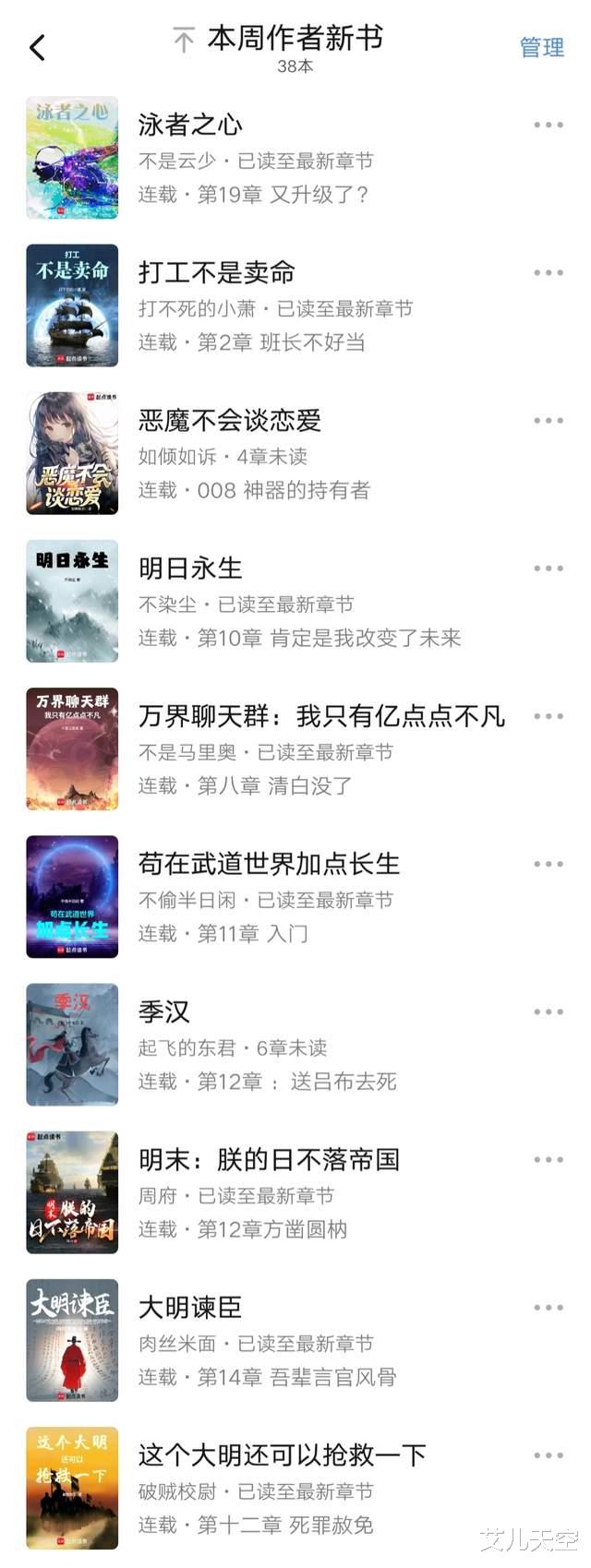This screenshot has height=1568, width=591.
Task: Open the book 季汉
Action: point(163,1011)
